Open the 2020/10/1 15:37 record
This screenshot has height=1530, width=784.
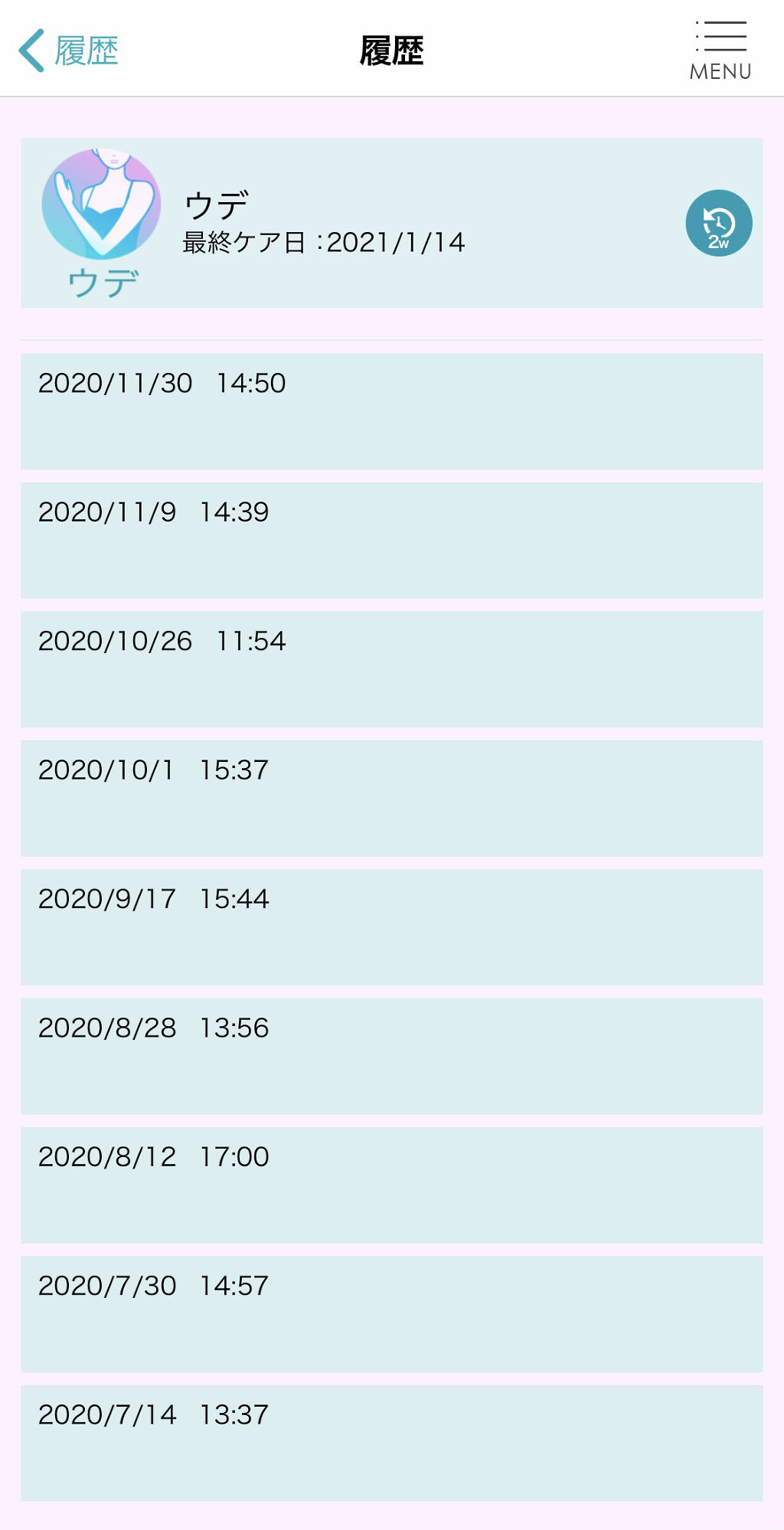pyautogui.click(x=391, y=798)
